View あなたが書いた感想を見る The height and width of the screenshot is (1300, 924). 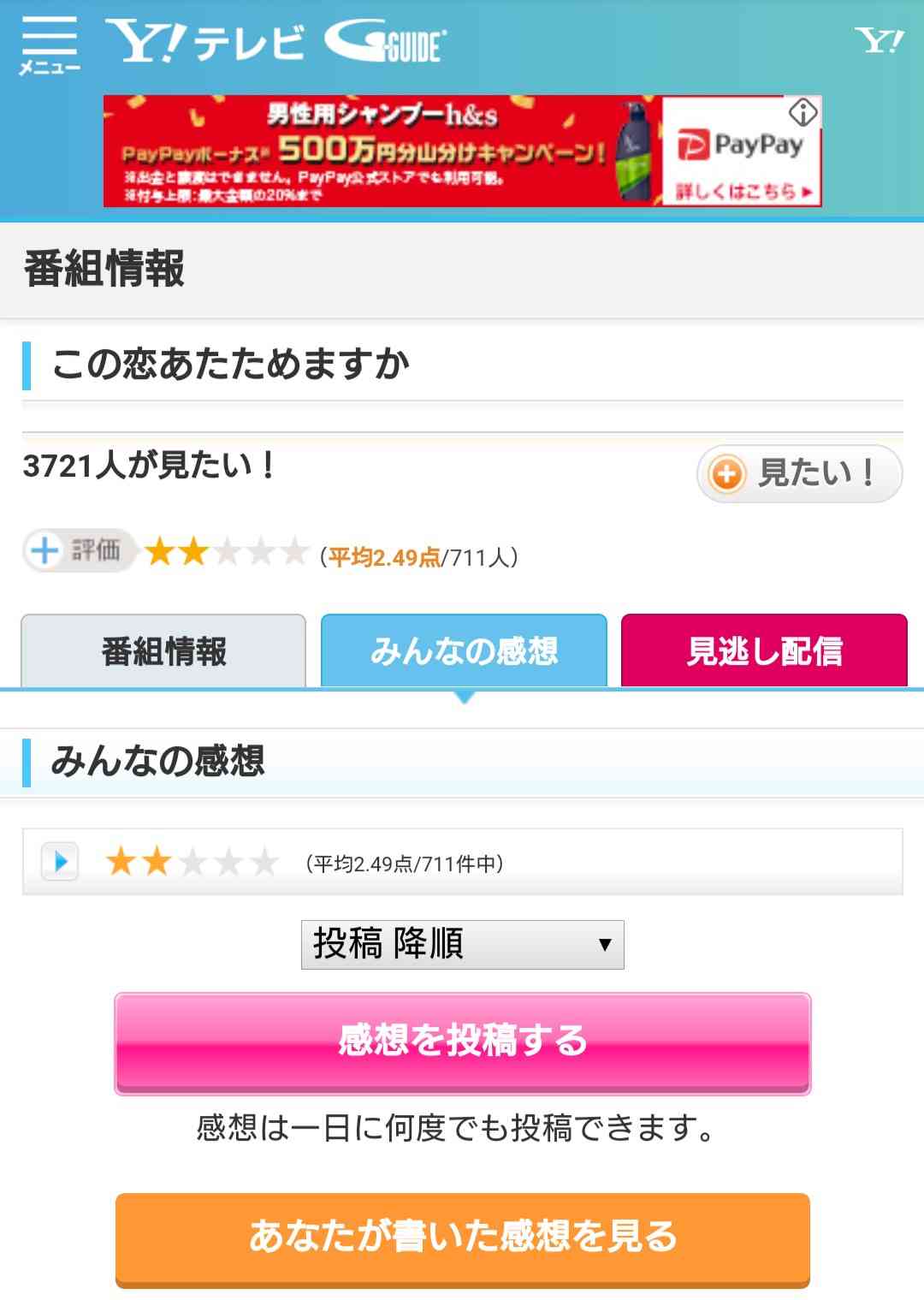click(462, 1238)
